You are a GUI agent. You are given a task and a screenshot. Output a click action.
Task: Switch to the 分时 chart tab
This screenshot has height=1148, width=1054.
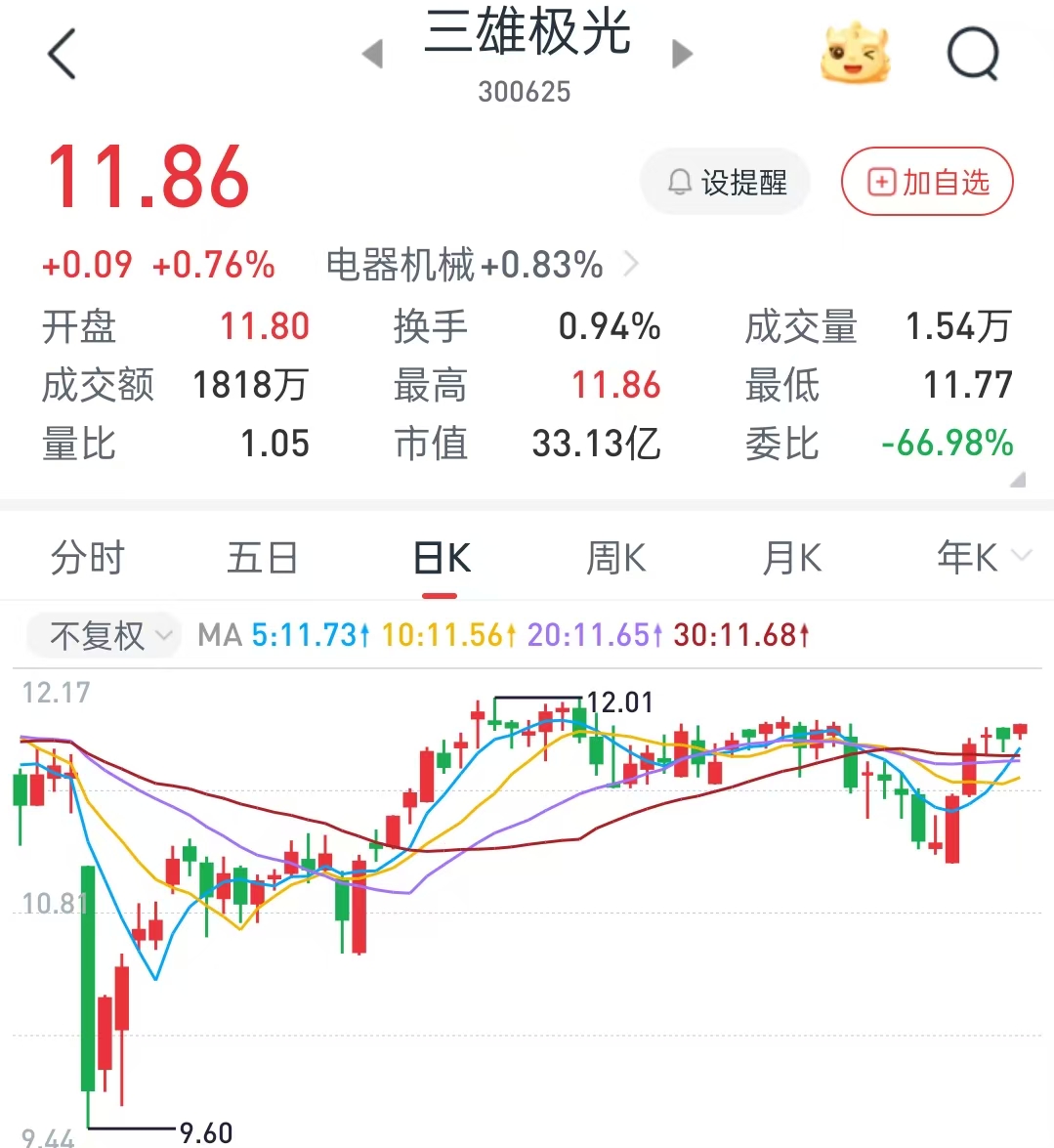tap(88, 559)
